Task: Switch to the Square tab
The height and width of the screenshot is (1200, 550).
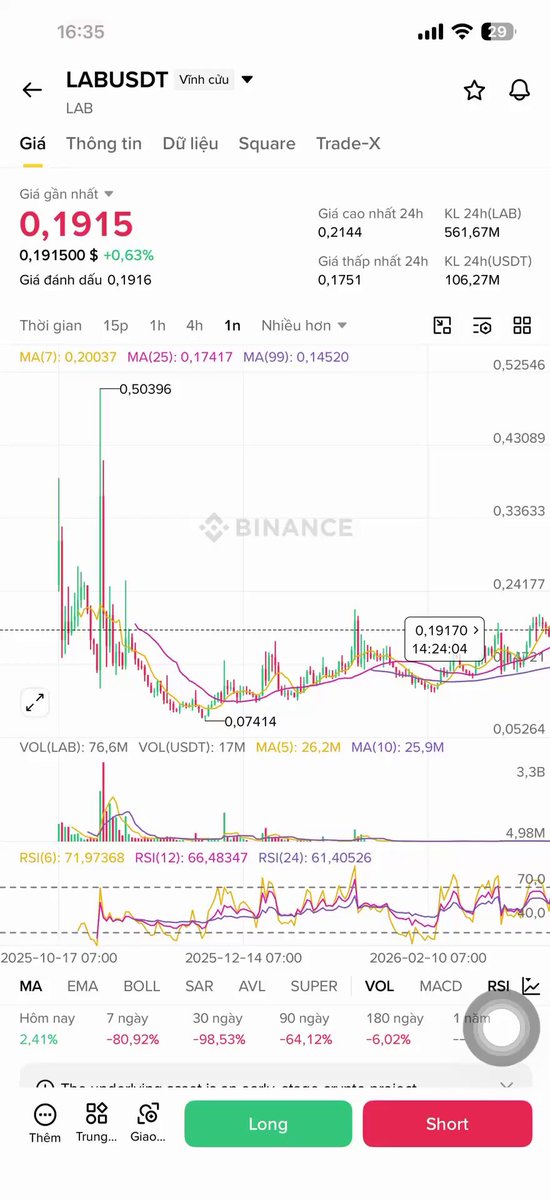Action: [x=267, y=143]
